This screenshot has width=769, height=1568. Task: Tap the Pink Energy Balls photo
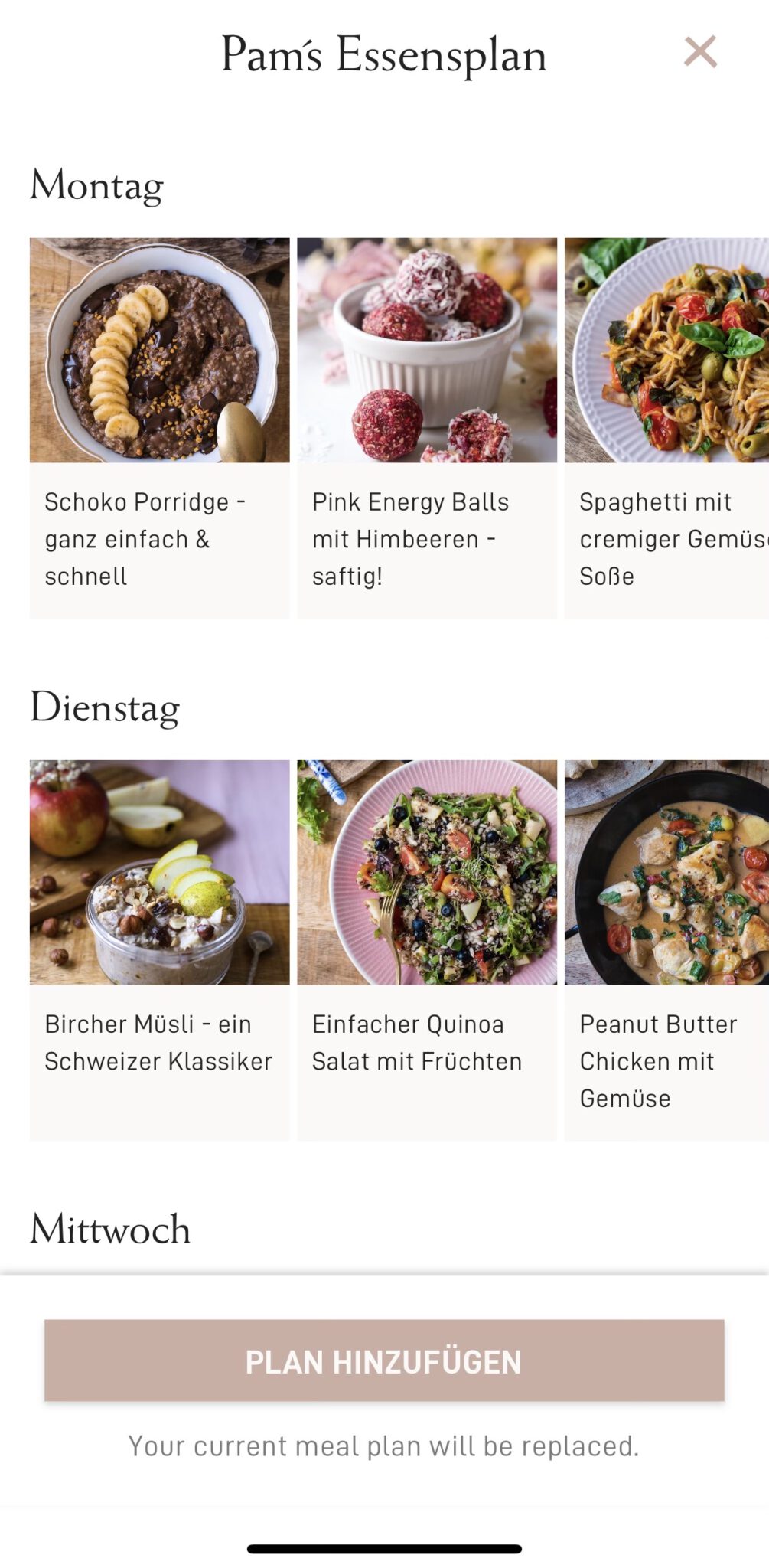coord(427,350)
